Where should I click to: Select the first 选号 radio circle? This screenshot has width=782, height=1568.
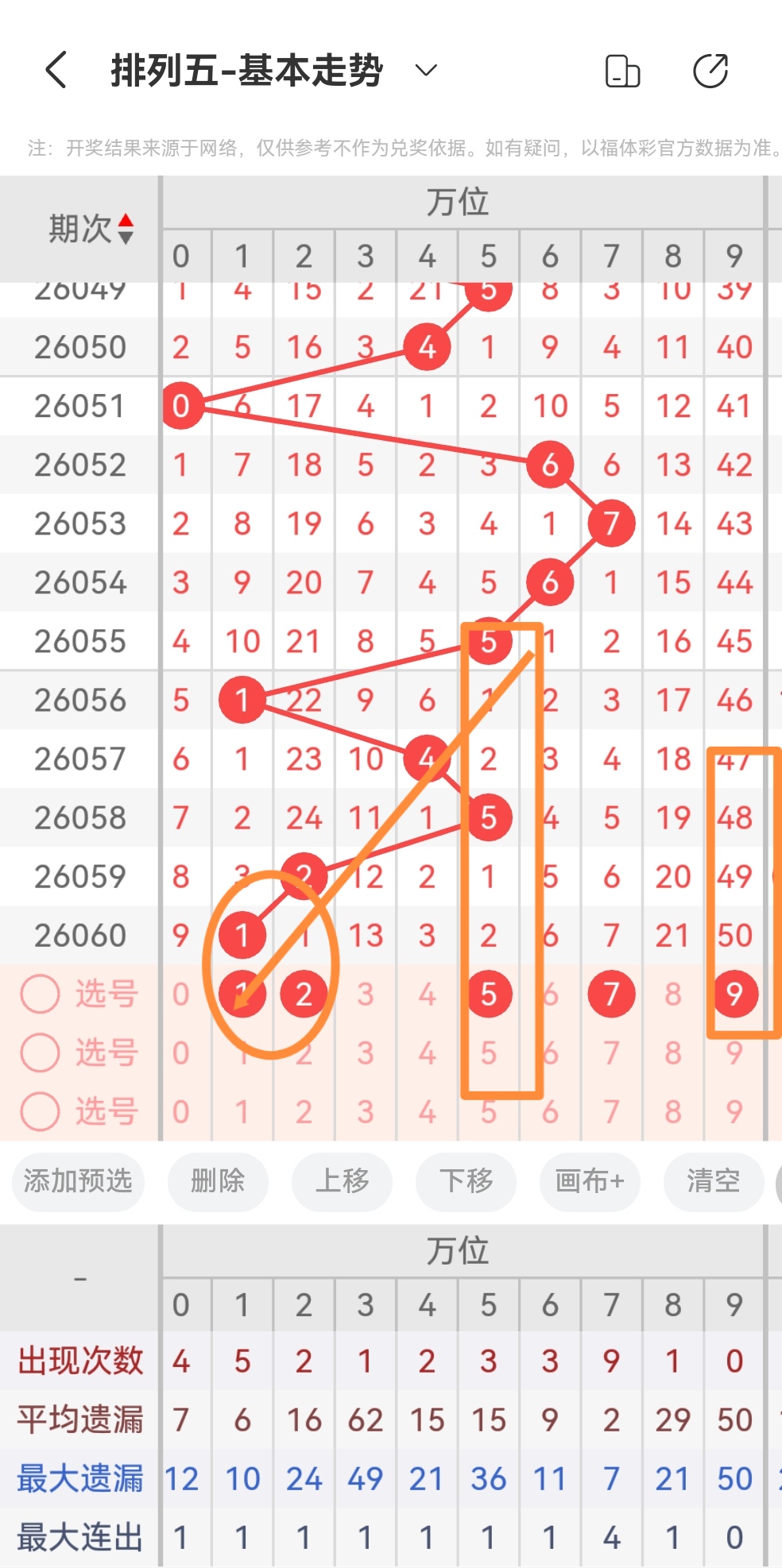pos(40,993)
